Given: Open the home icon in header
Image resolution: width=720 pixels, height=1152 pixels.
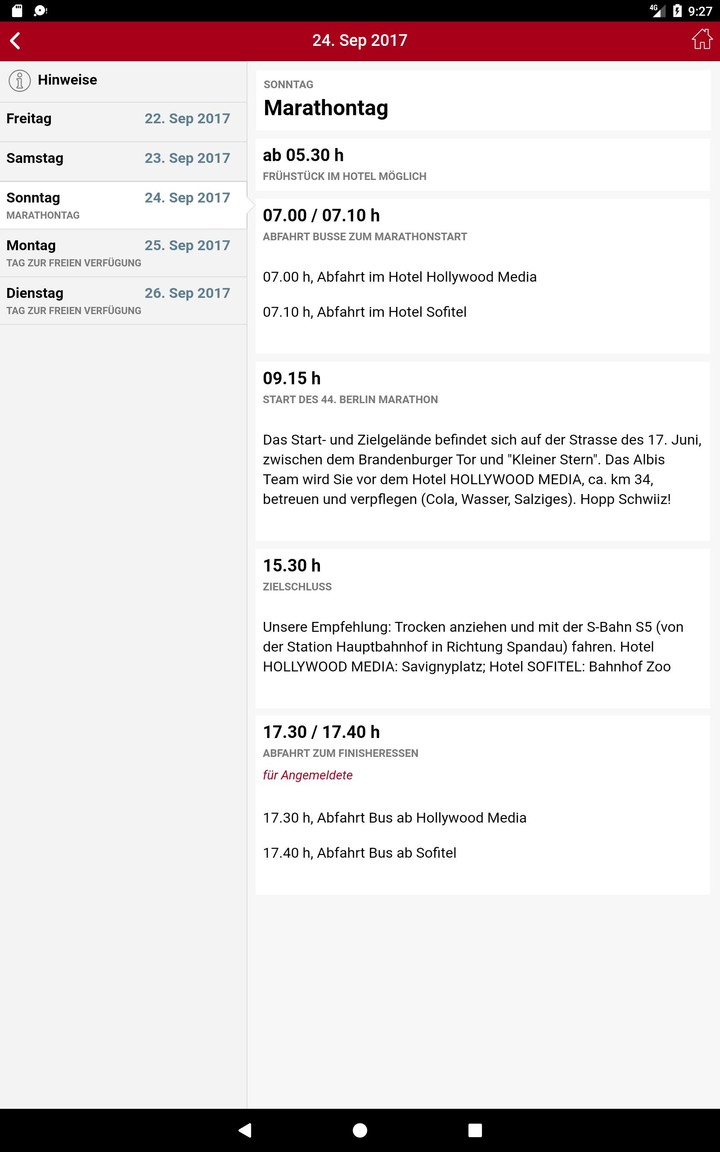Looking at the screenshot, I should coord(702,40).
